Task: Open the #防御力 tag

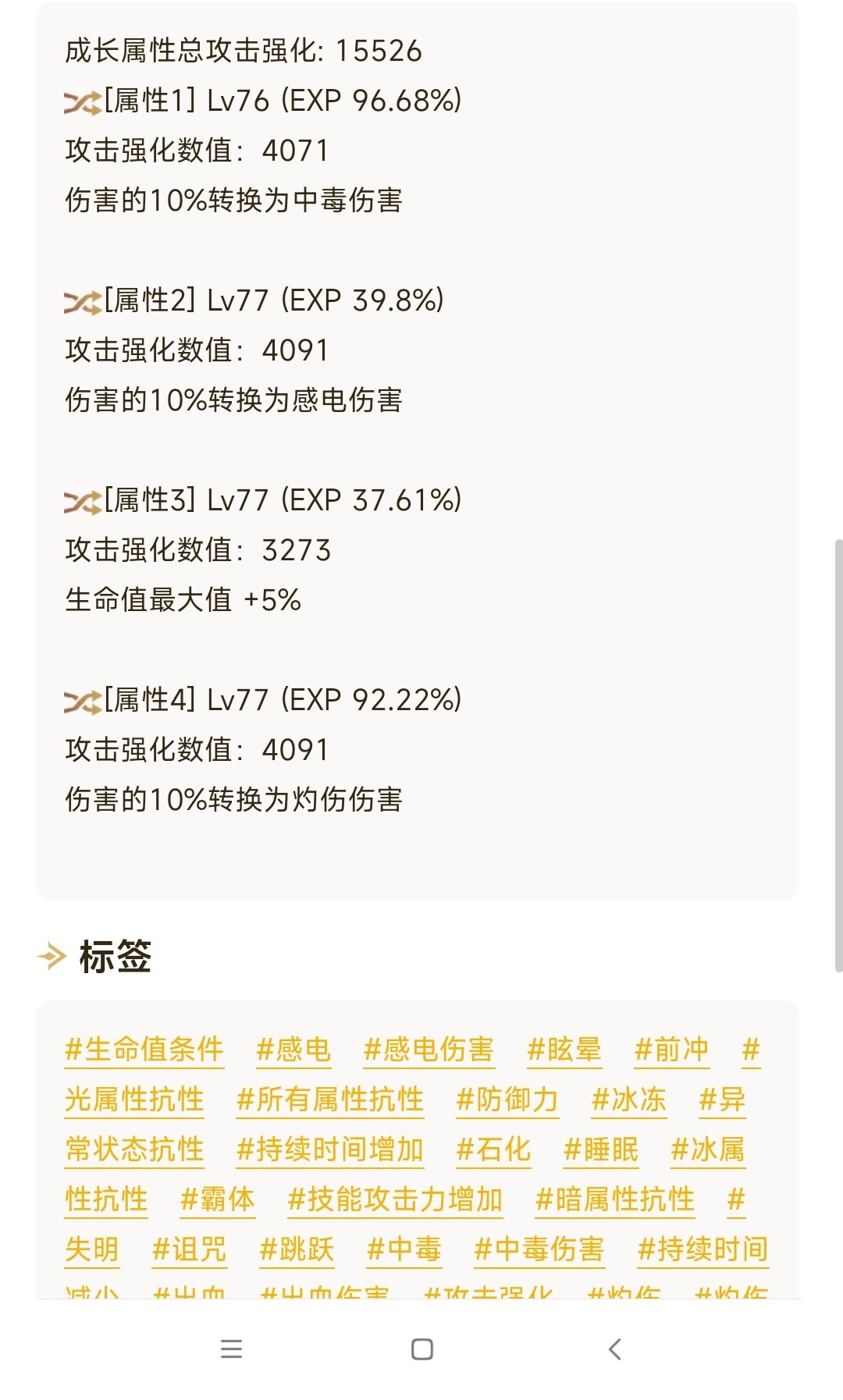Action: click(x=507, y=1100)
